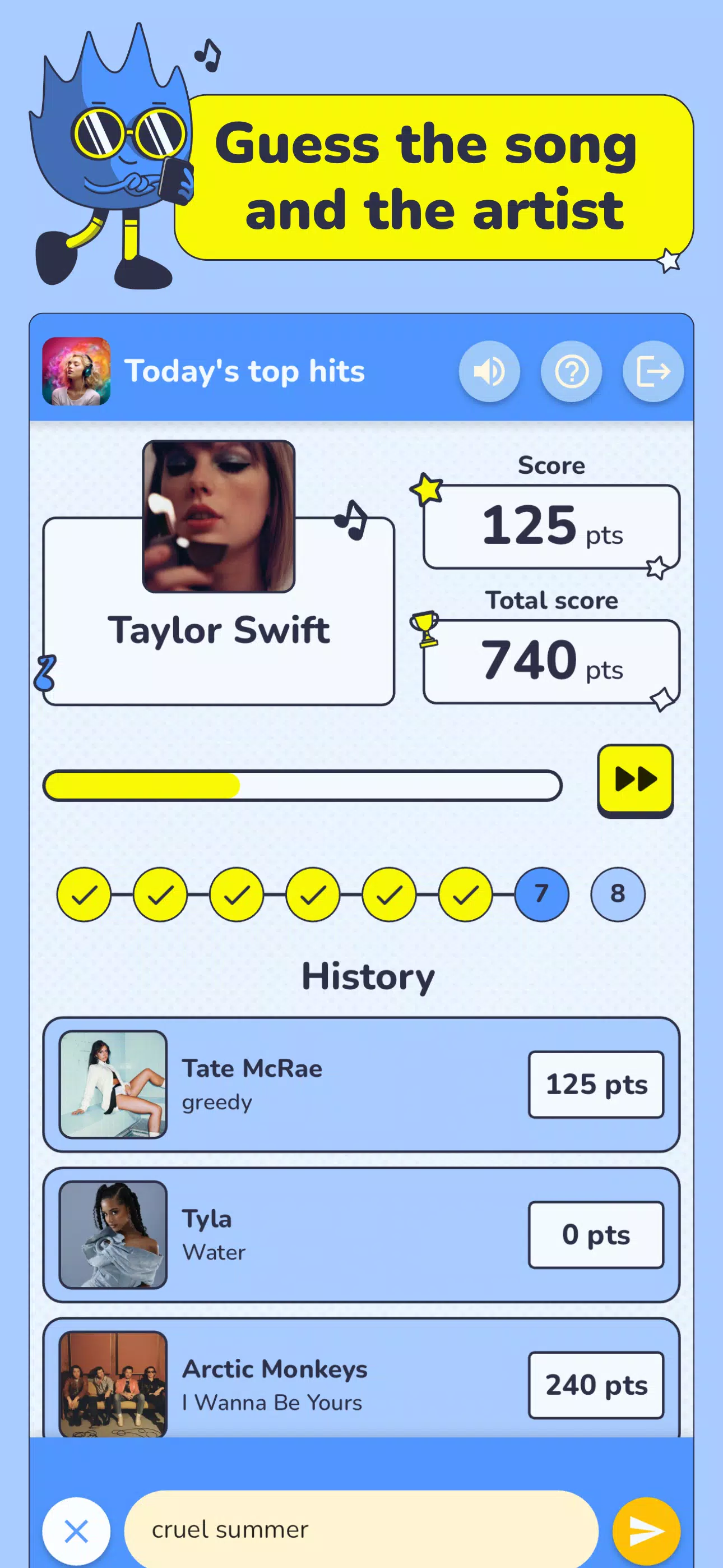Viewport: 723px width, 1568px height.
Task: Open the Tate McRae greedy history card
Action: coord(360,1085)
